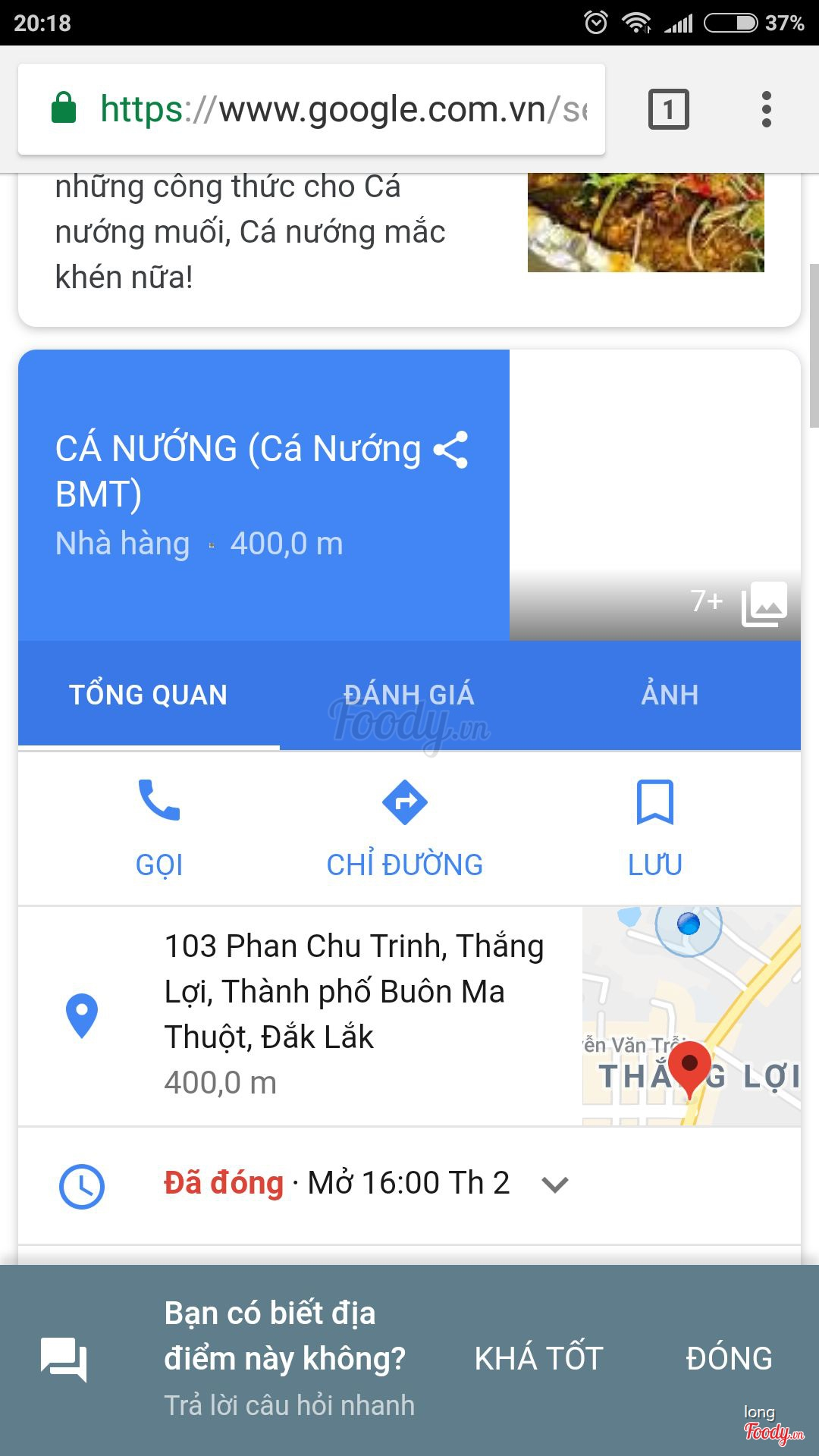Switch to the ĐÁNH GIÁ tab
This screenshot has width=819, height=1456.
409,695
